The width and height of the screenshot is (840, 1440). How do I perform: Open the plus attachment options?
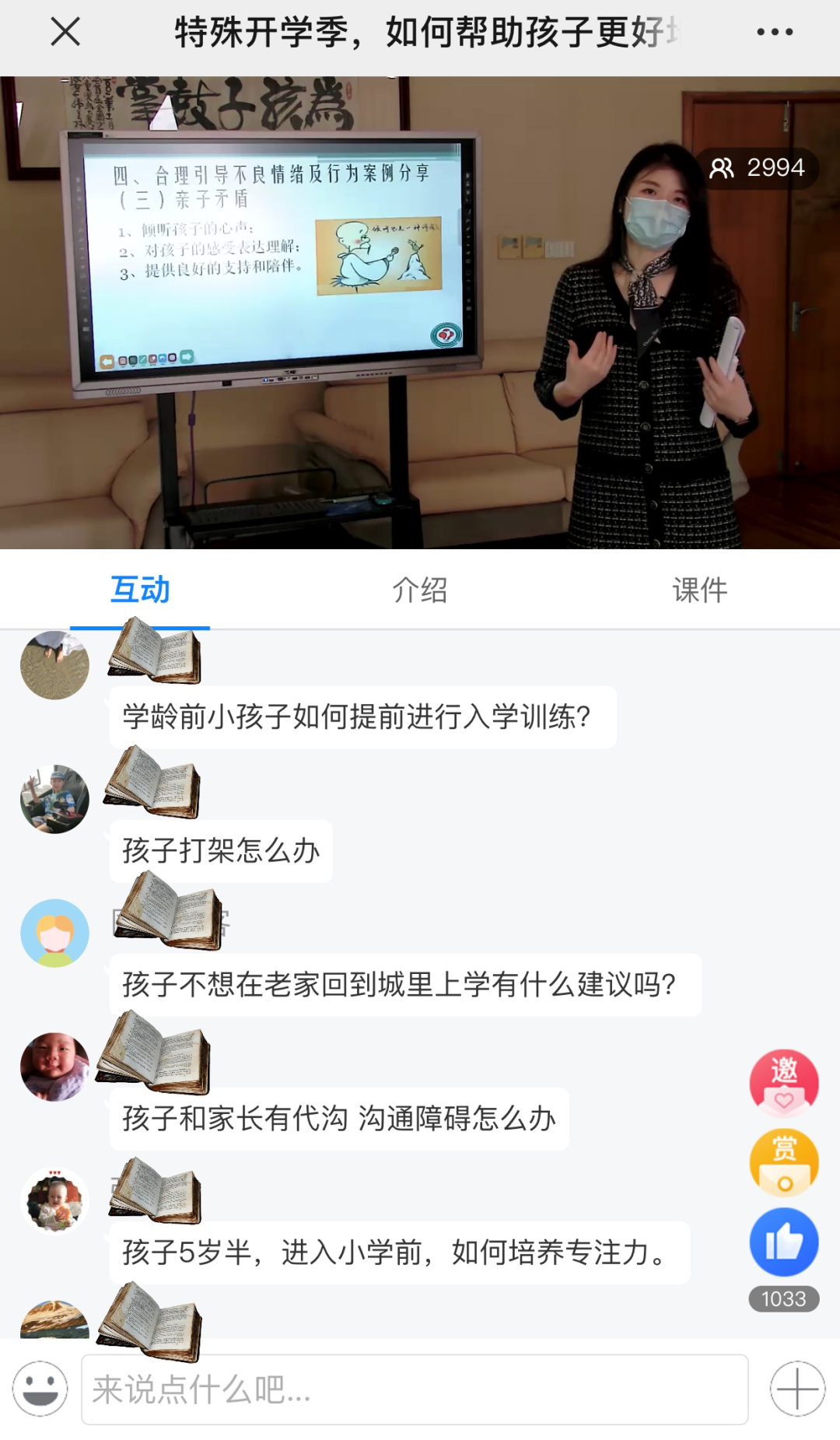pos(797,1389)
